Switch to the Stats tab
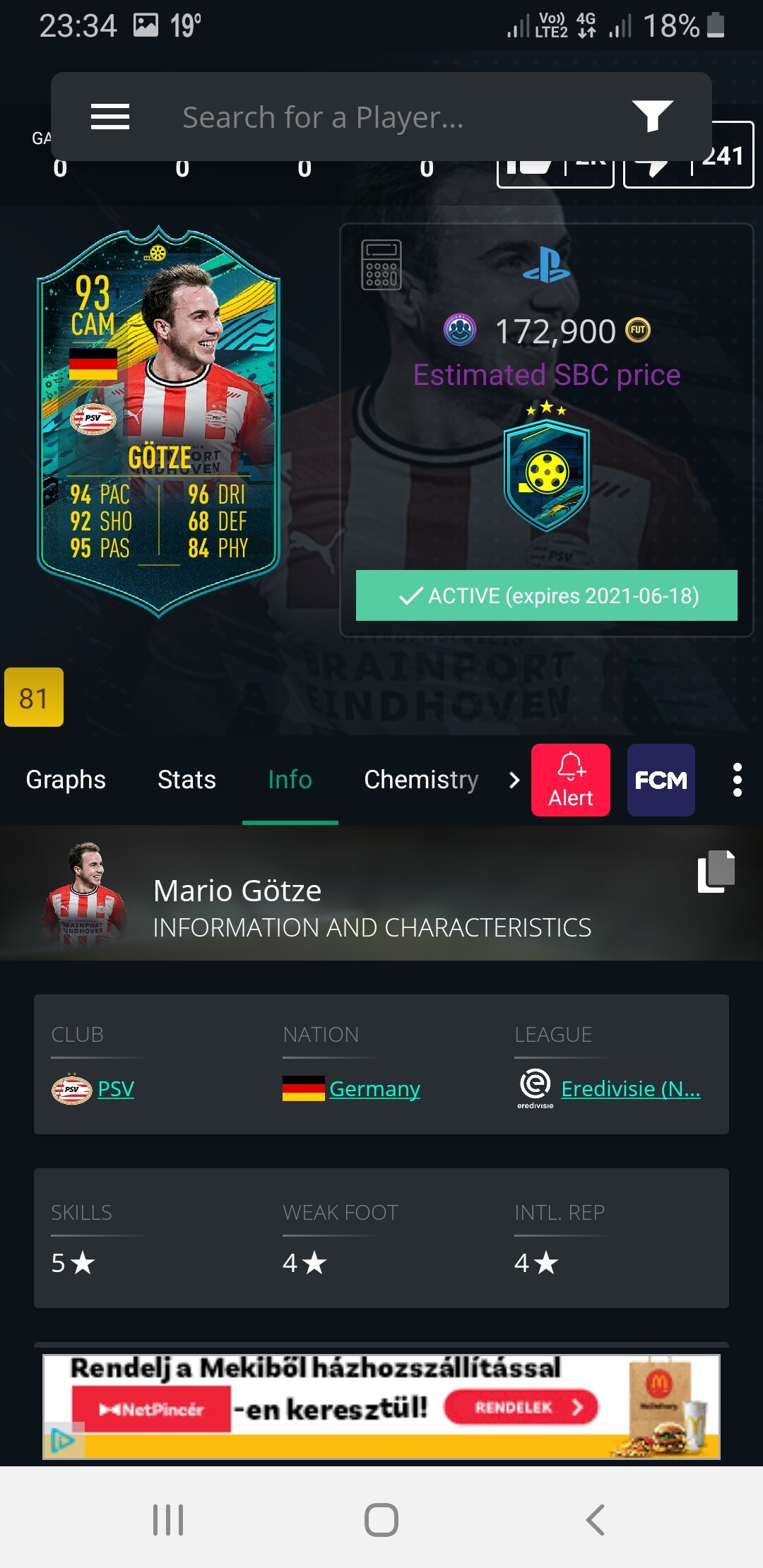The width and height of the screenshot is (763, 1568). coord(187,780)
